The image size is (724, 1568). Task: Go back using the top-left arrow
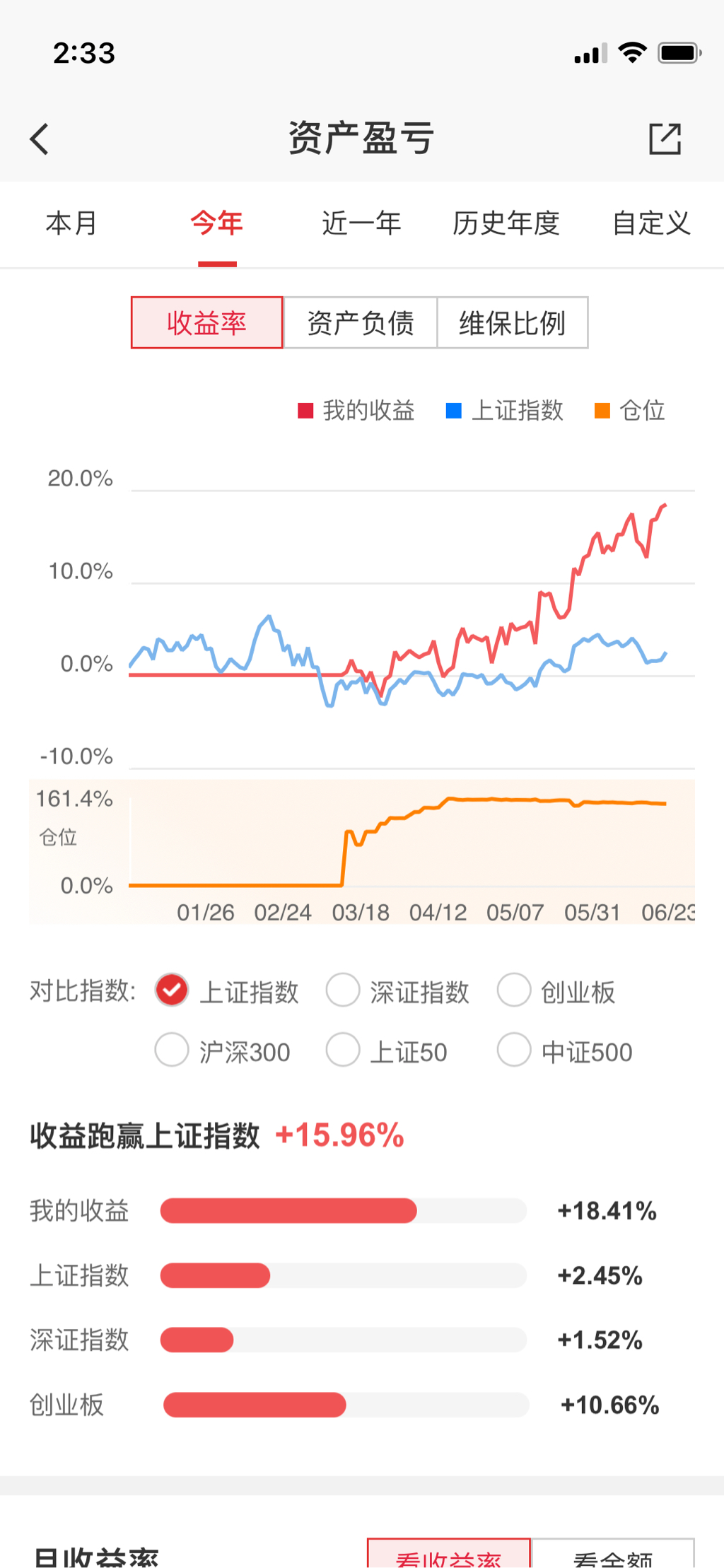pos(40,139)
